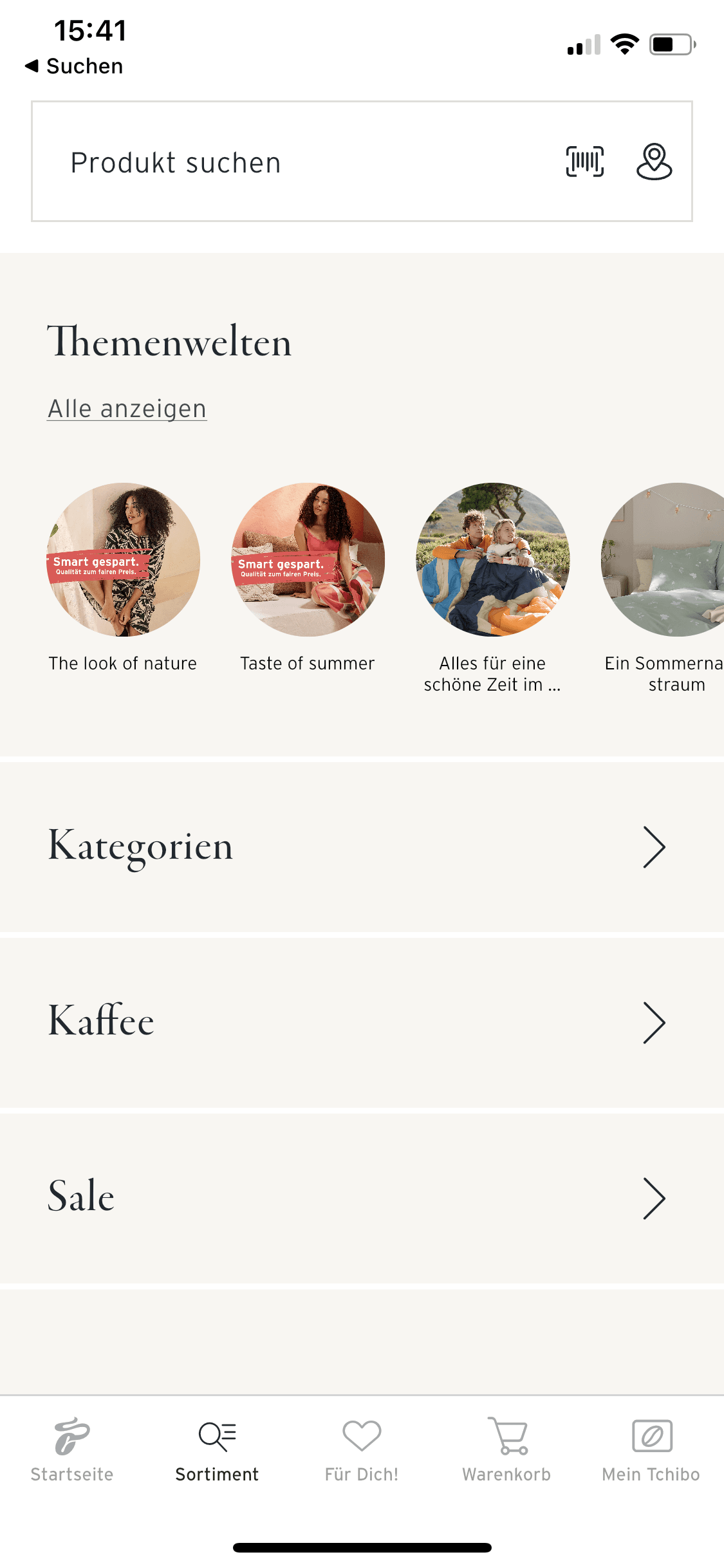Open the barcode scanner
The image size is (724, 1568).
[584, 162]
